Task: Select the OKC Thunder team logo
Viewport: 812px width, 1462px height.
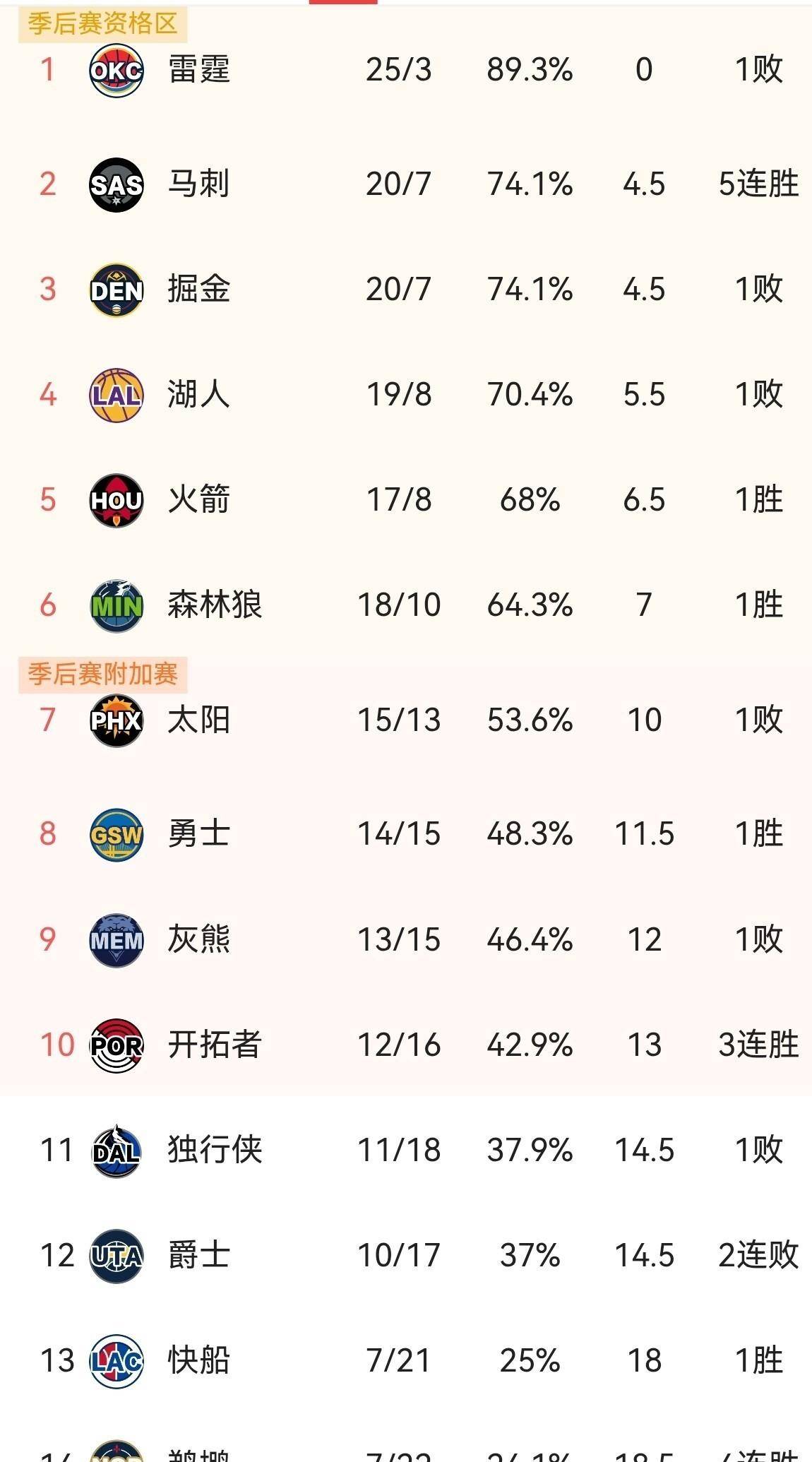Action: (115, 70)
